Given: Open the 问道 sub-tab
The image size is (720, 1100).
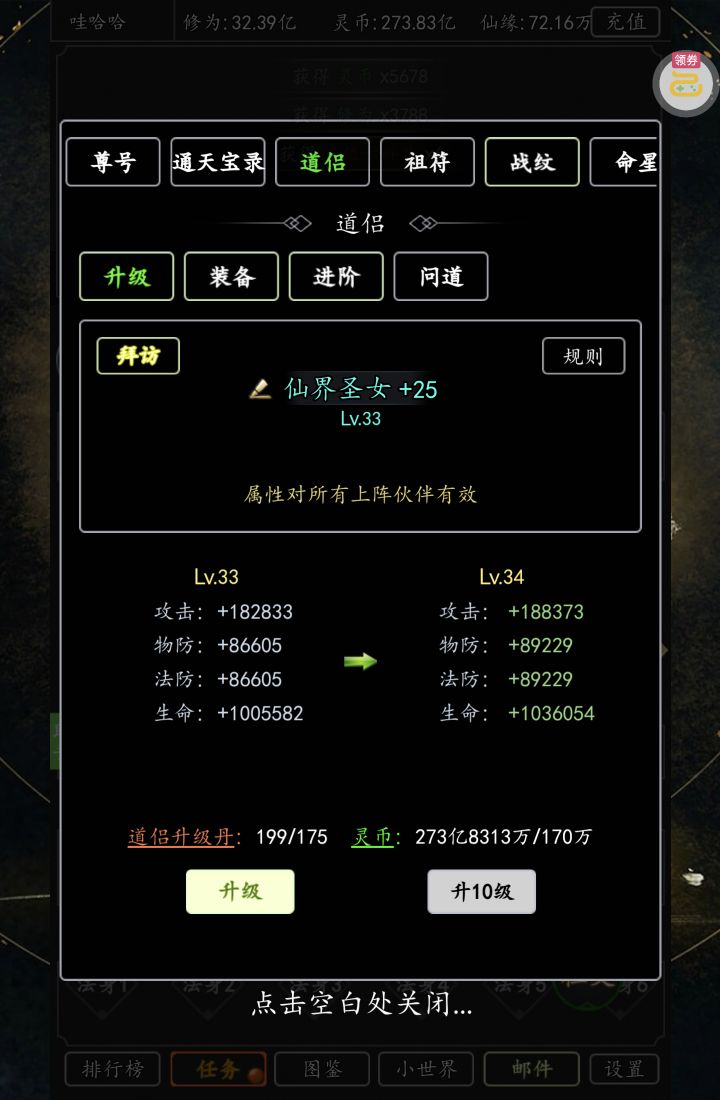Looking at the screenshot, I should tap(441, 277).
